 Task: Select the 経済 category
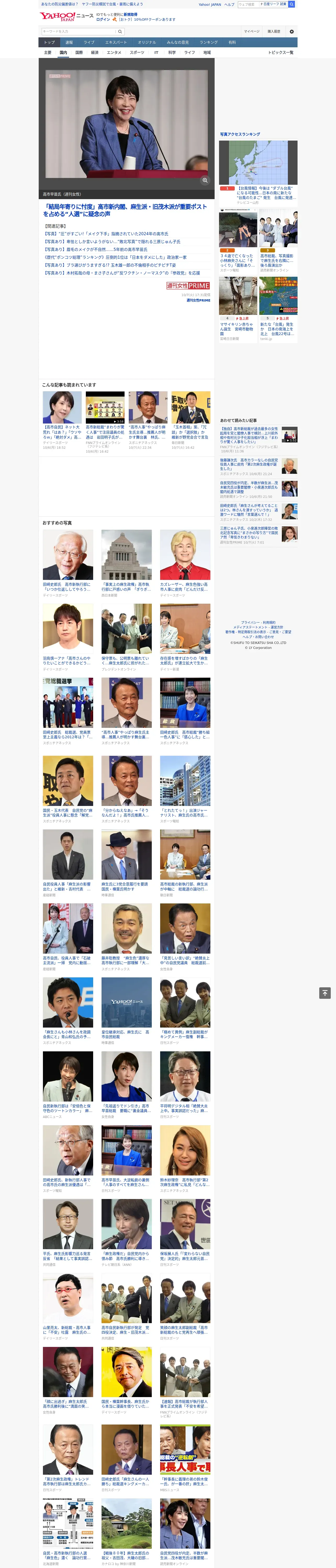click(94, 52)
